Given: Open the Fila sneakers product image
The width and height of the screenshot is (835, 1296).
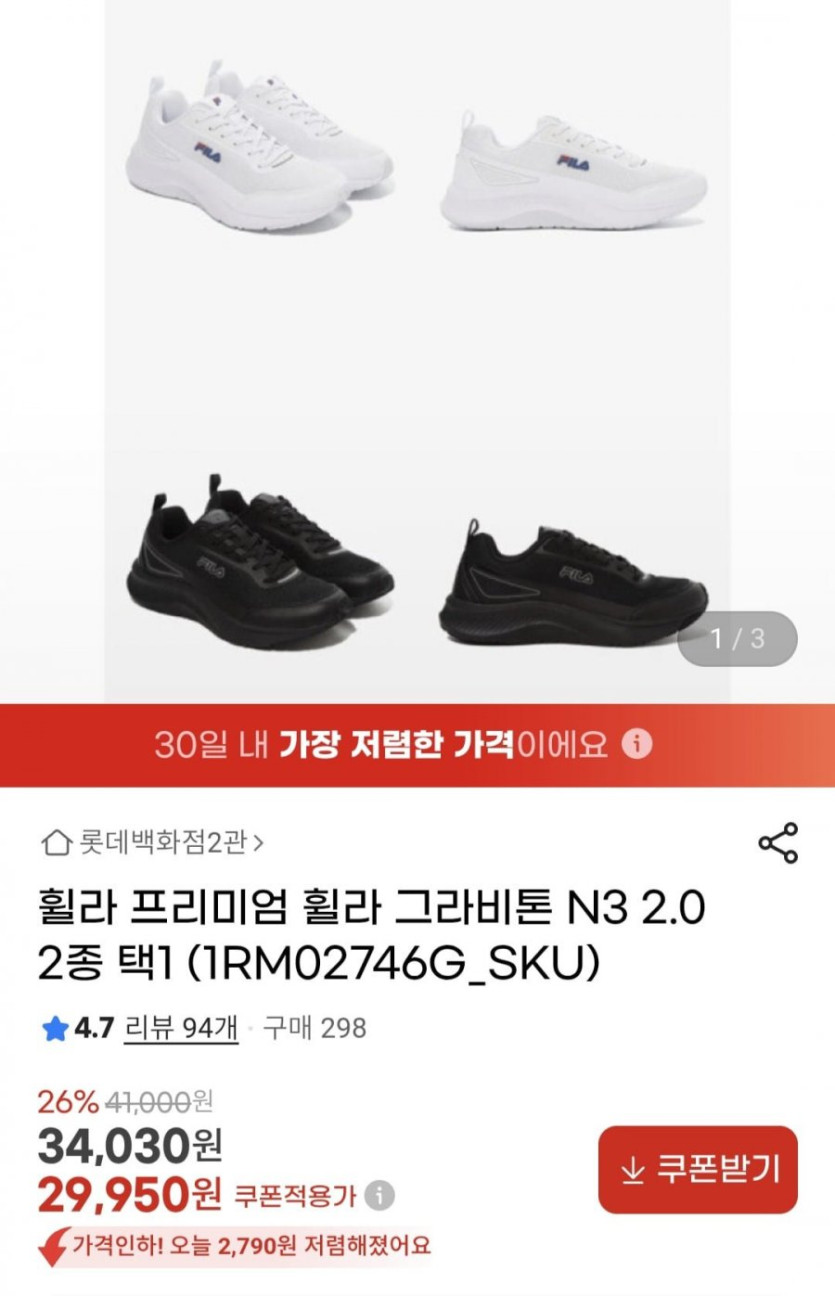Looking at the screenshot, I should [417, 350].
